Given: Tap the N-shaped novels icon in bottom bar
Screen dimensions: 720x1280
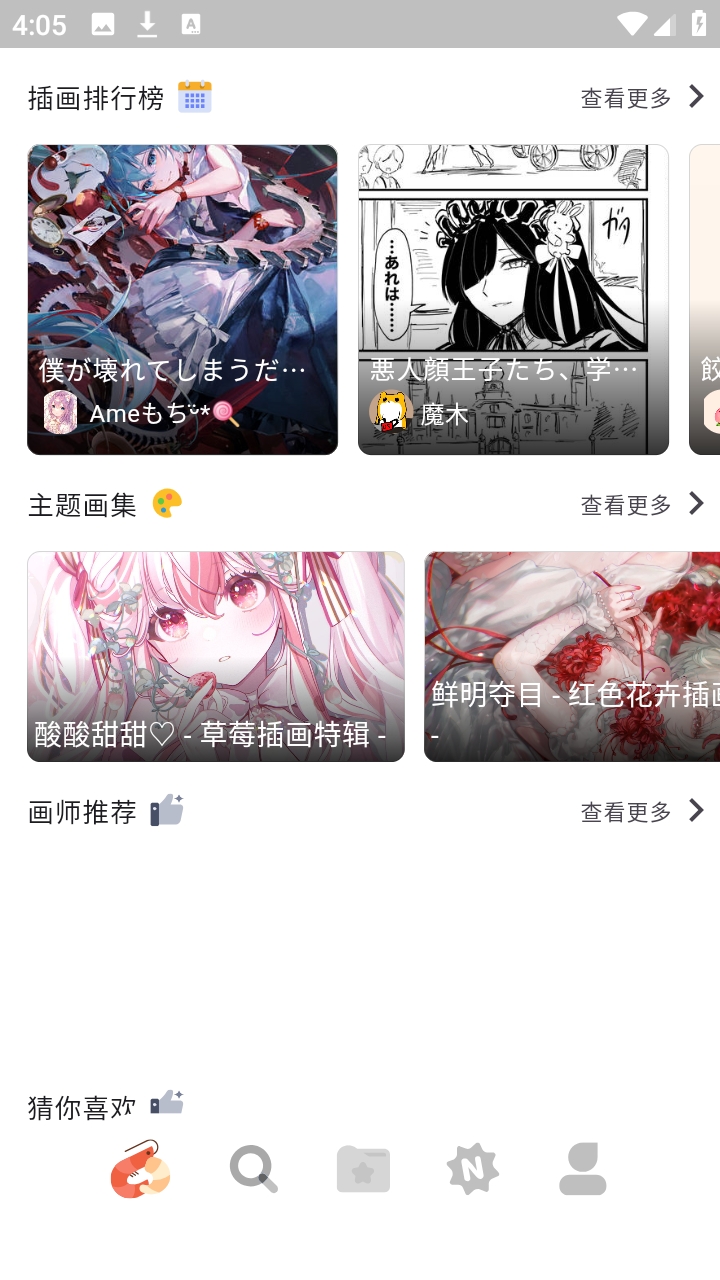Looking at the screenshot, I should pos(472,1168).
